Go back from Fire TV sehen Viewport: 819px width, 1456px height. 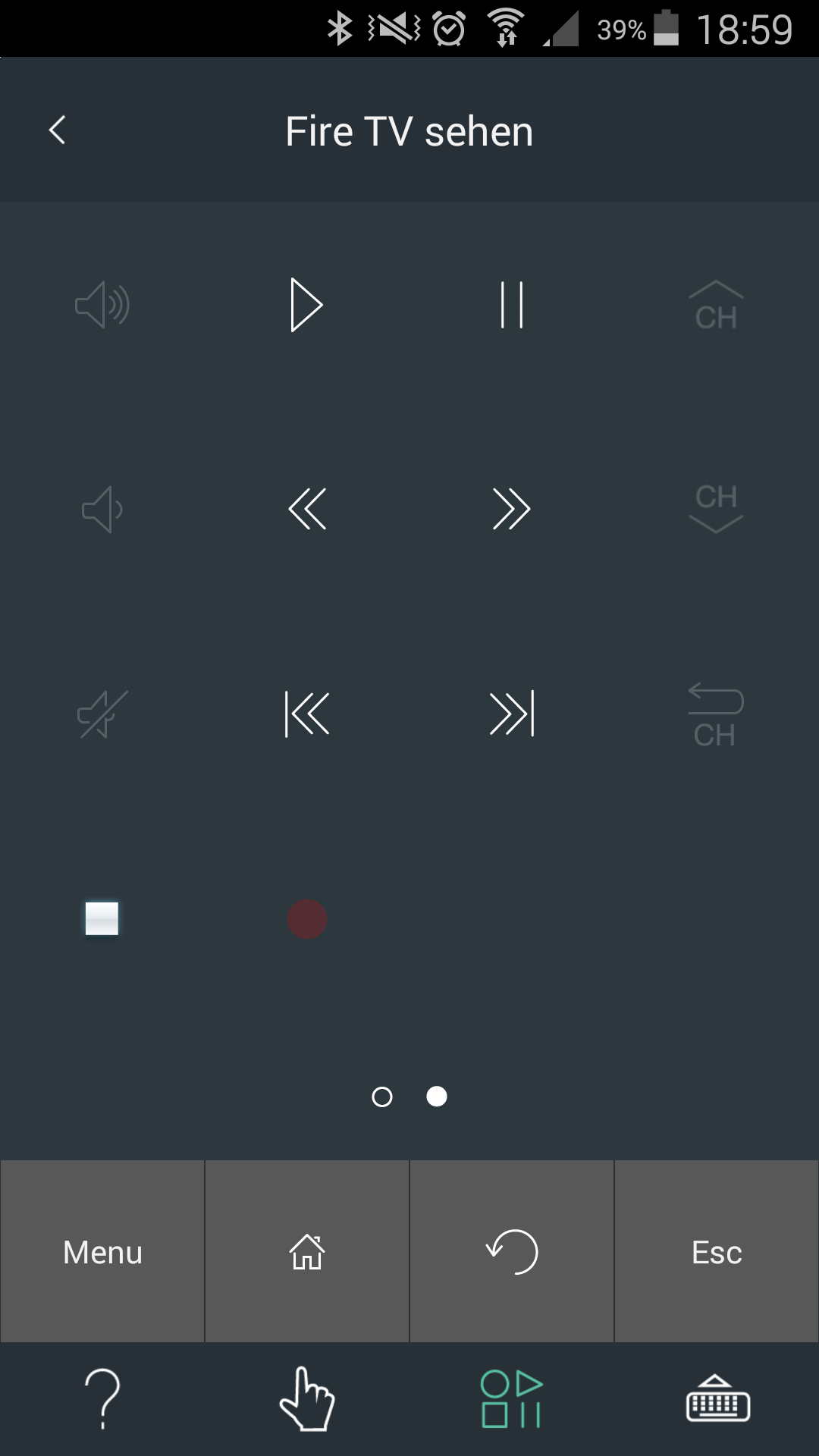click(58, 130)
